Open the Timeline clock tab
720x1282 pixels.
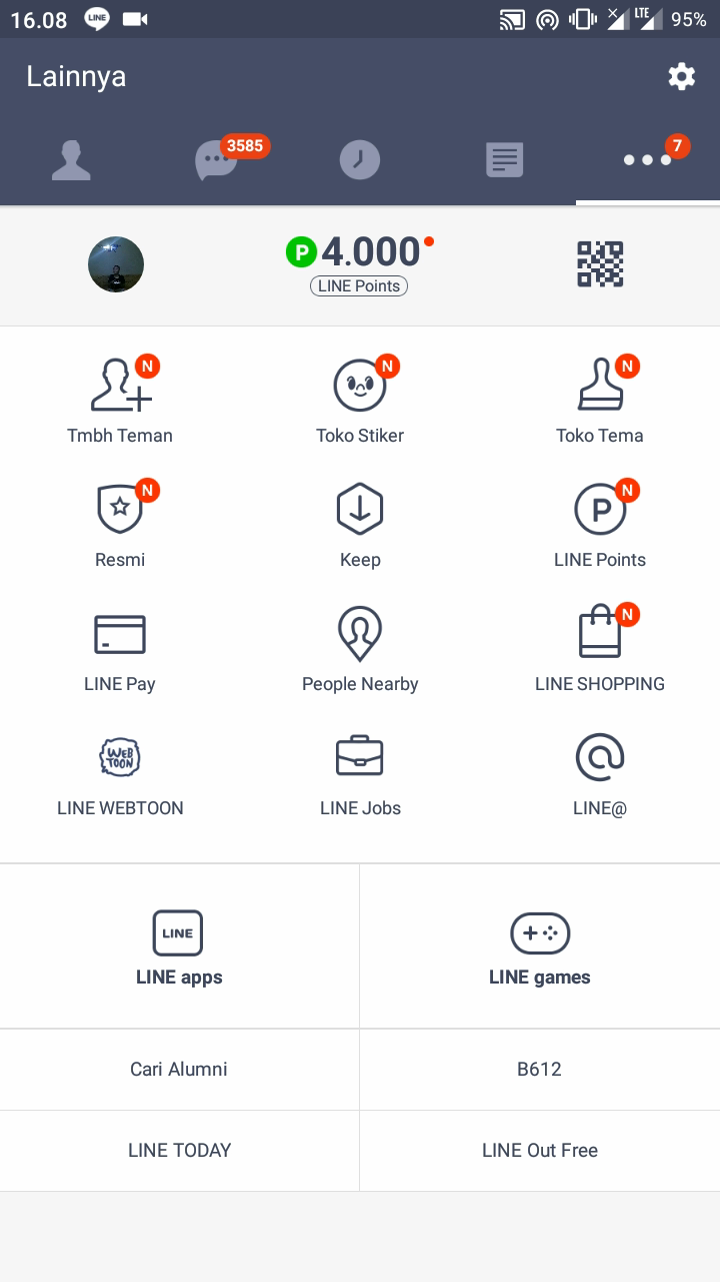360,160
